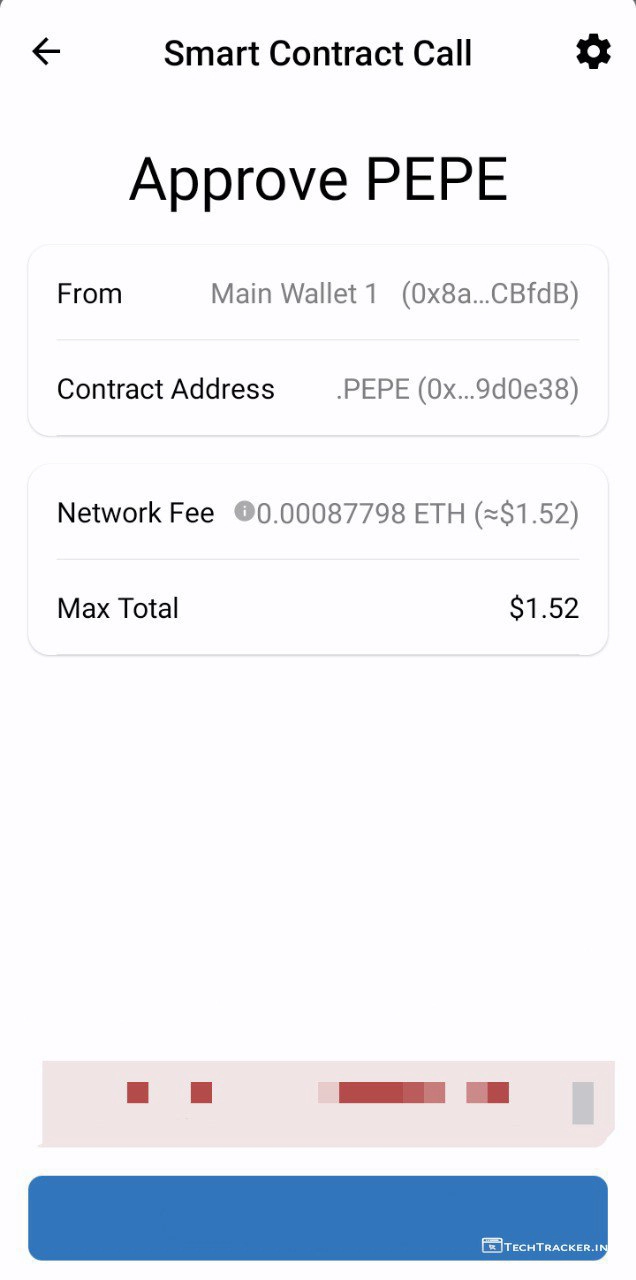The image size is (636, 1280).
Task: Go back from Smart Contract Call
Action: [46, 52]
